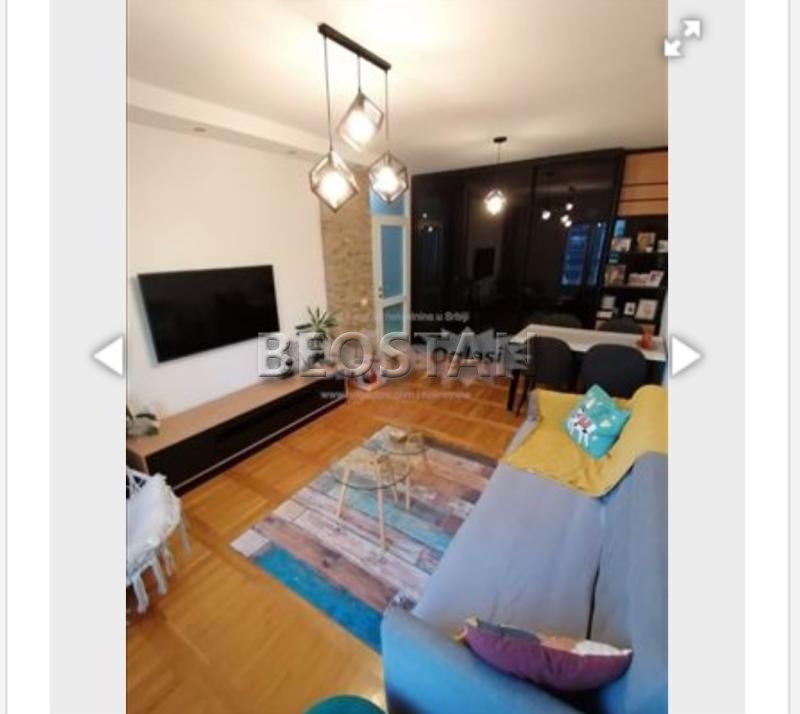Viewport: 800px width, 714px height.
Task: Show the next photo
Action: point(685,356)
